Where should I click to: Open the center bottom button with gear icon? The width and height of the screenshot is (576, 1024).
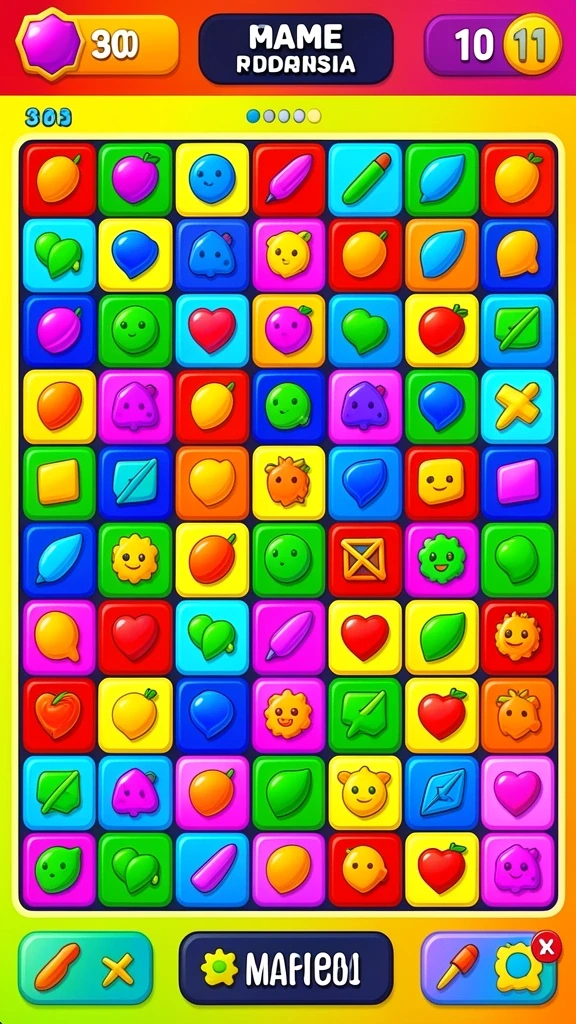[x=286, y=968]
